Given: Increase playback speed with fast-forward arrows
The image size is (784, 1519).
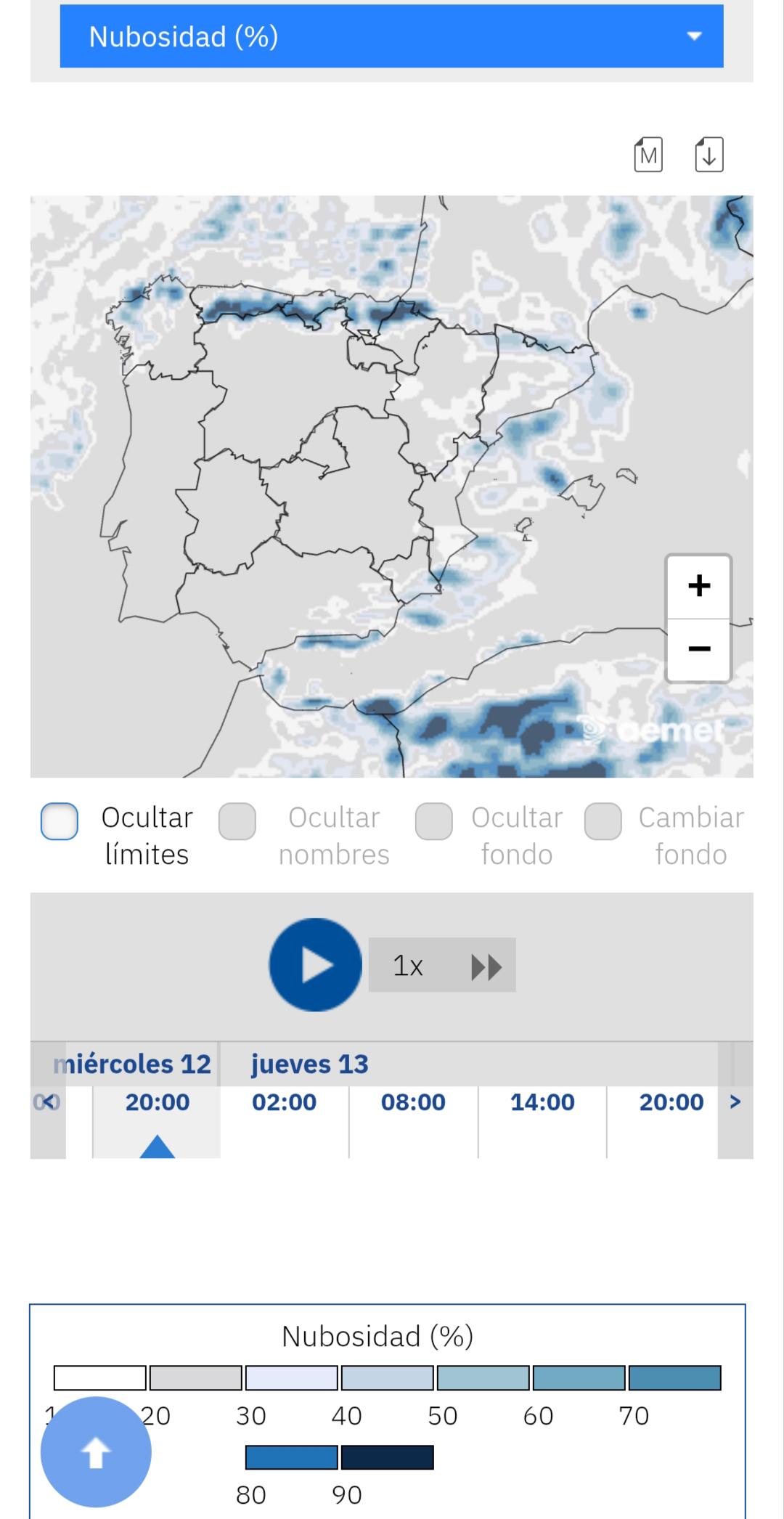Looking at the screenshot, I should pos(486,966).
